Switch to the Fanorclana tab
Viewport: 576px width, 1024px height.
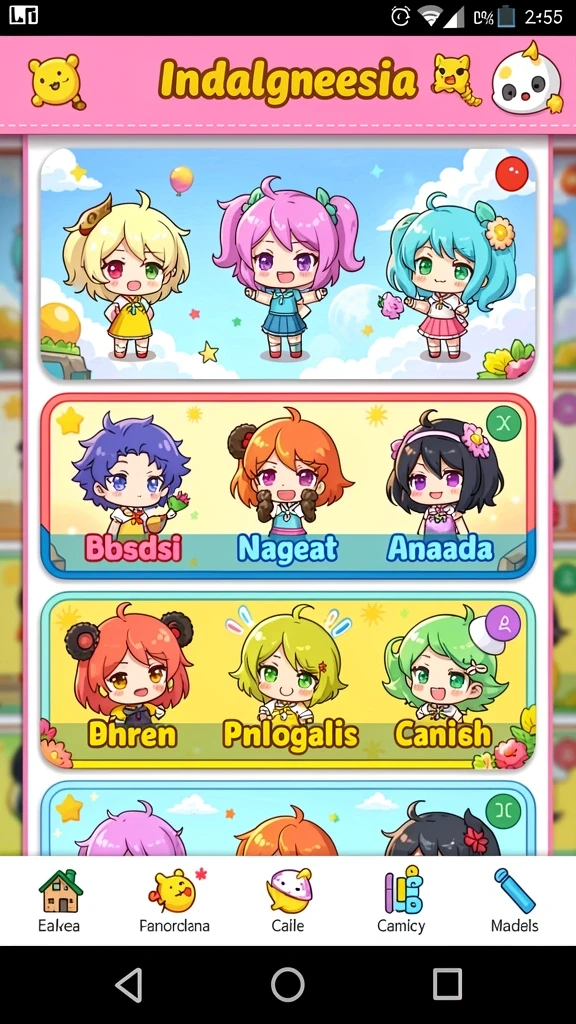coord(174,901)
